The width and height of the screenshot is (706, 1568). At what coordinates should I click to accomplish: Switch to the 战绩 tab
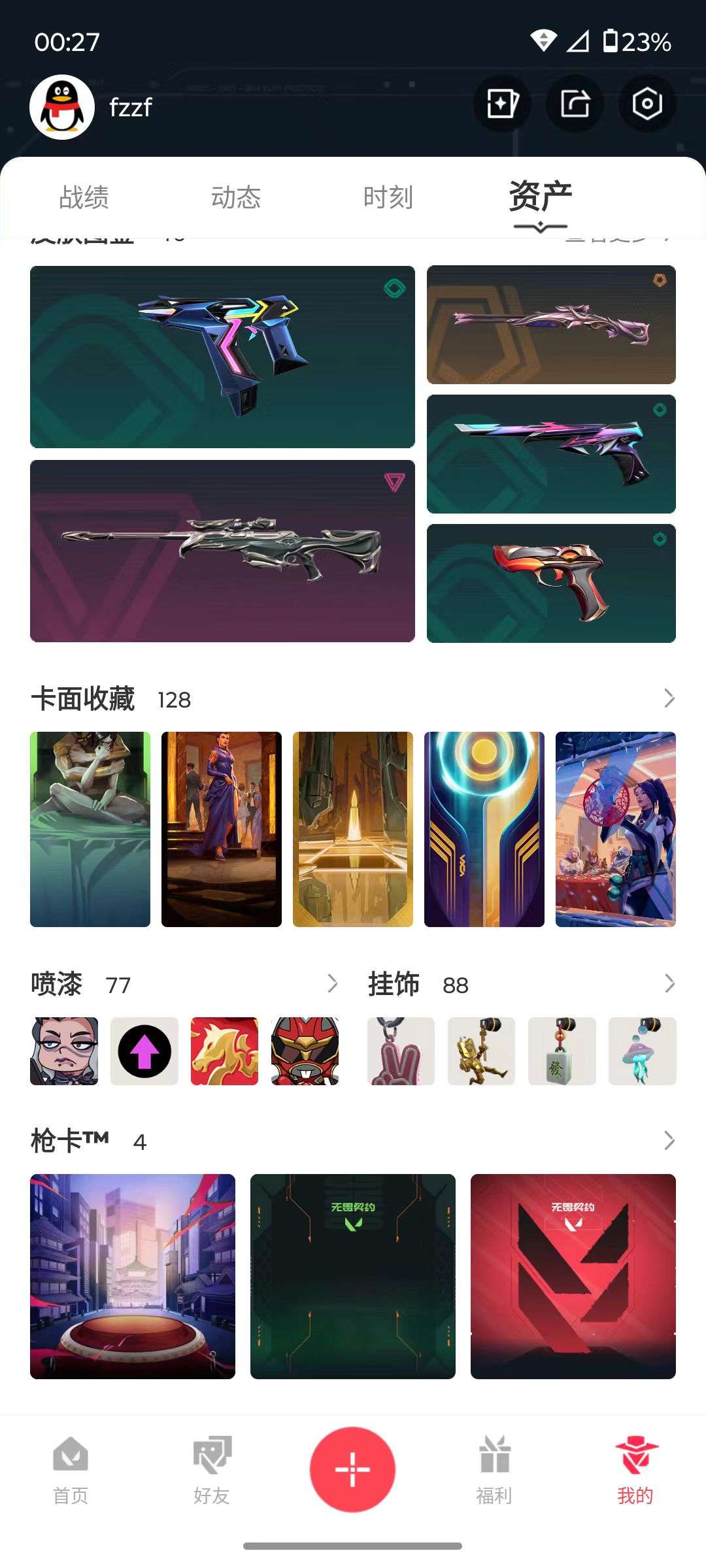(x=84, y=196)
